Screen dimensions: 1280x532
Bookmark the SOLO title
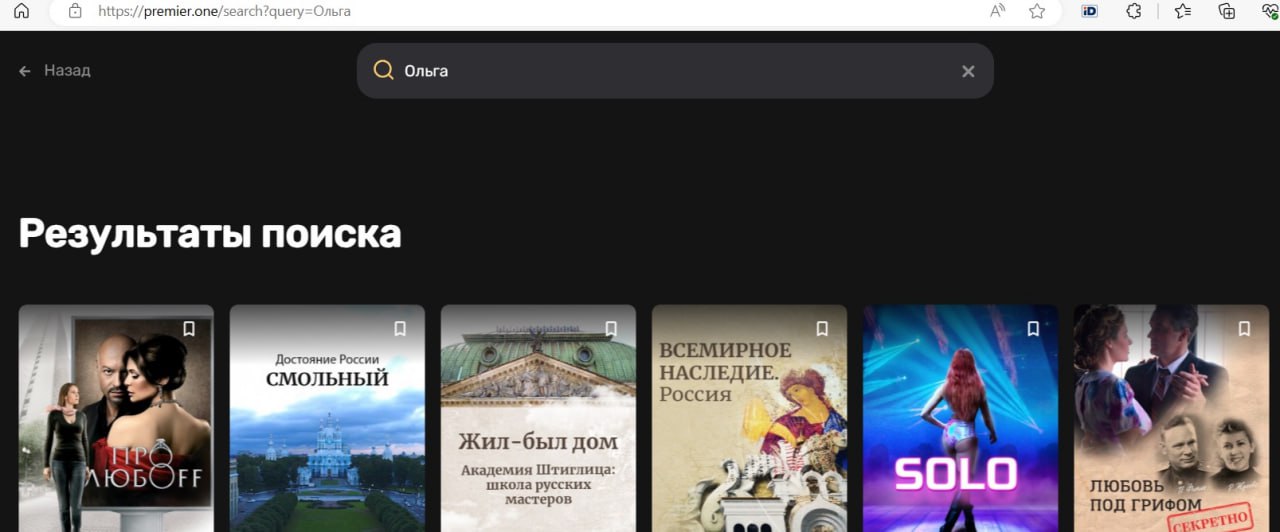pos(1033,329)
